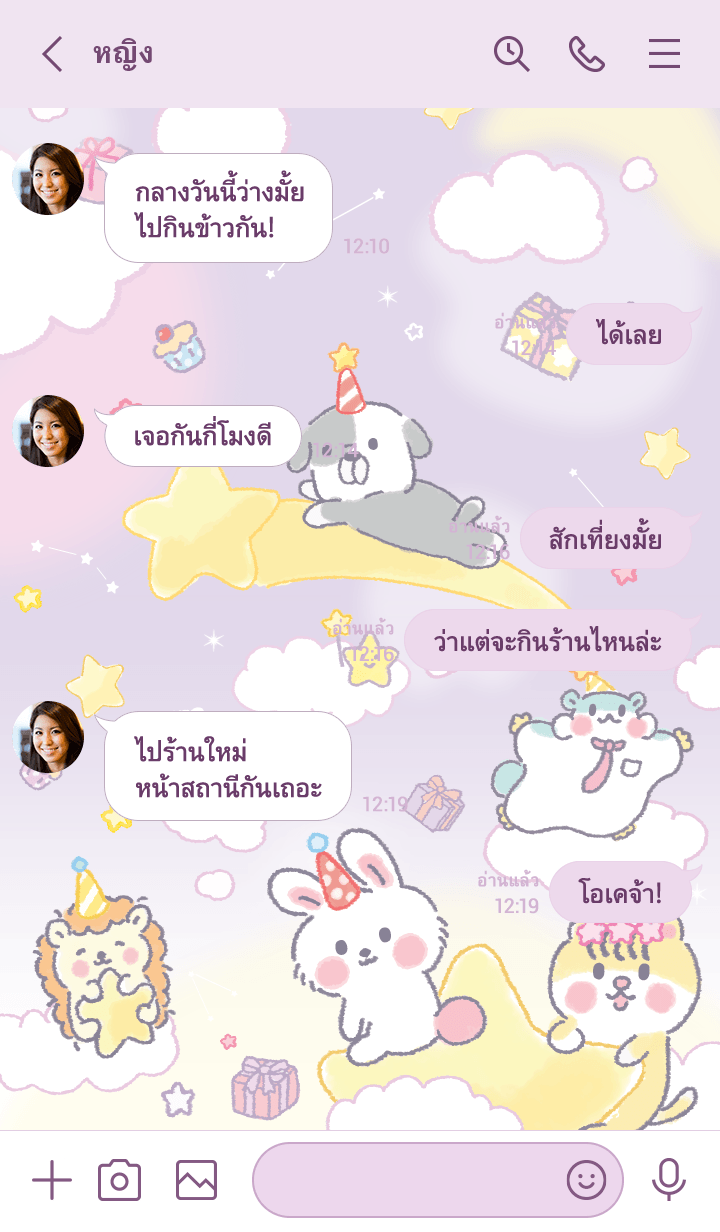The image size is (720, 1232).
Task: Open the emoji and sticker picker
Action: coord(587,1181)
